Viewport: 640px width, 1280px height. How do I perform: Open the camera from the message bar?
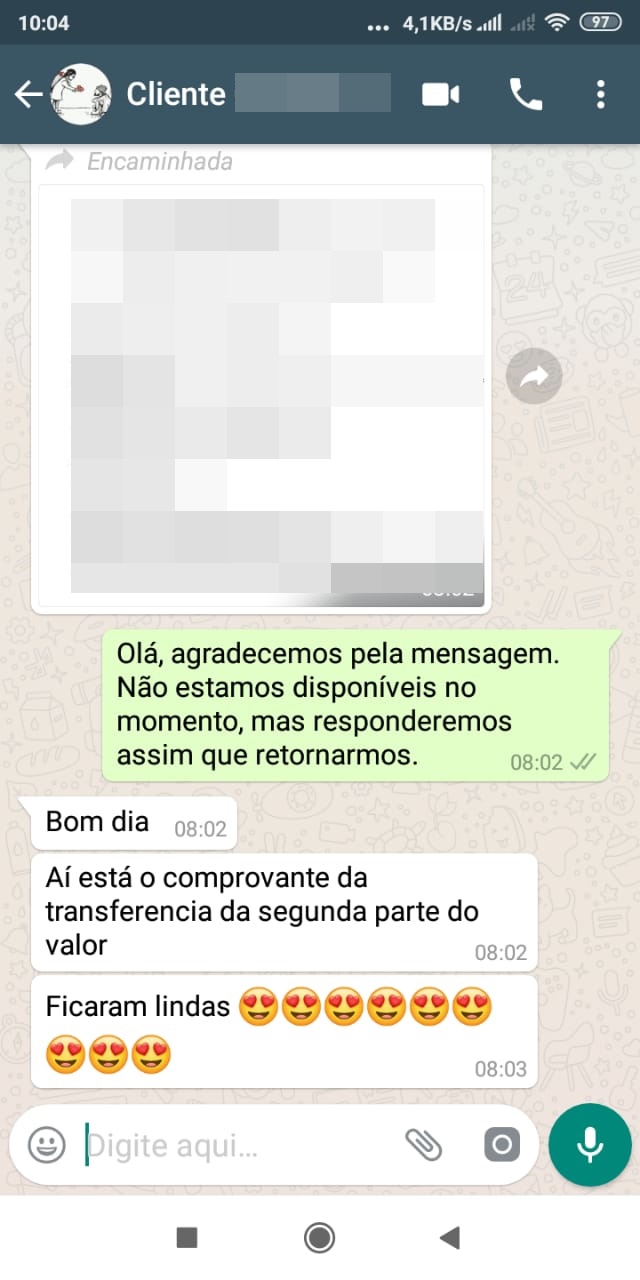[502, 1145]
